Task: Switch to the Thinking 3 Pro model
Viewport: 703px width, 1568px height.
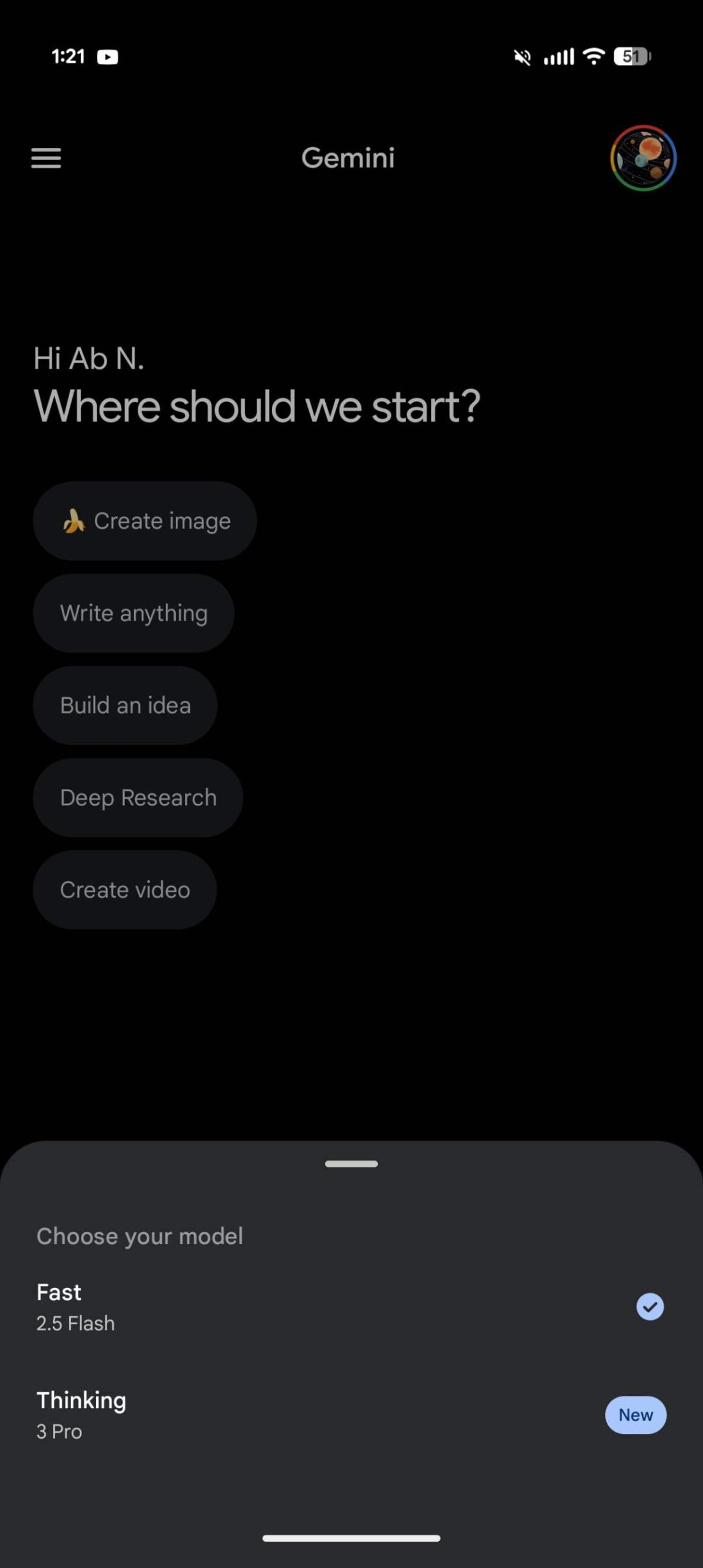Action: [x=351, y=1415]
